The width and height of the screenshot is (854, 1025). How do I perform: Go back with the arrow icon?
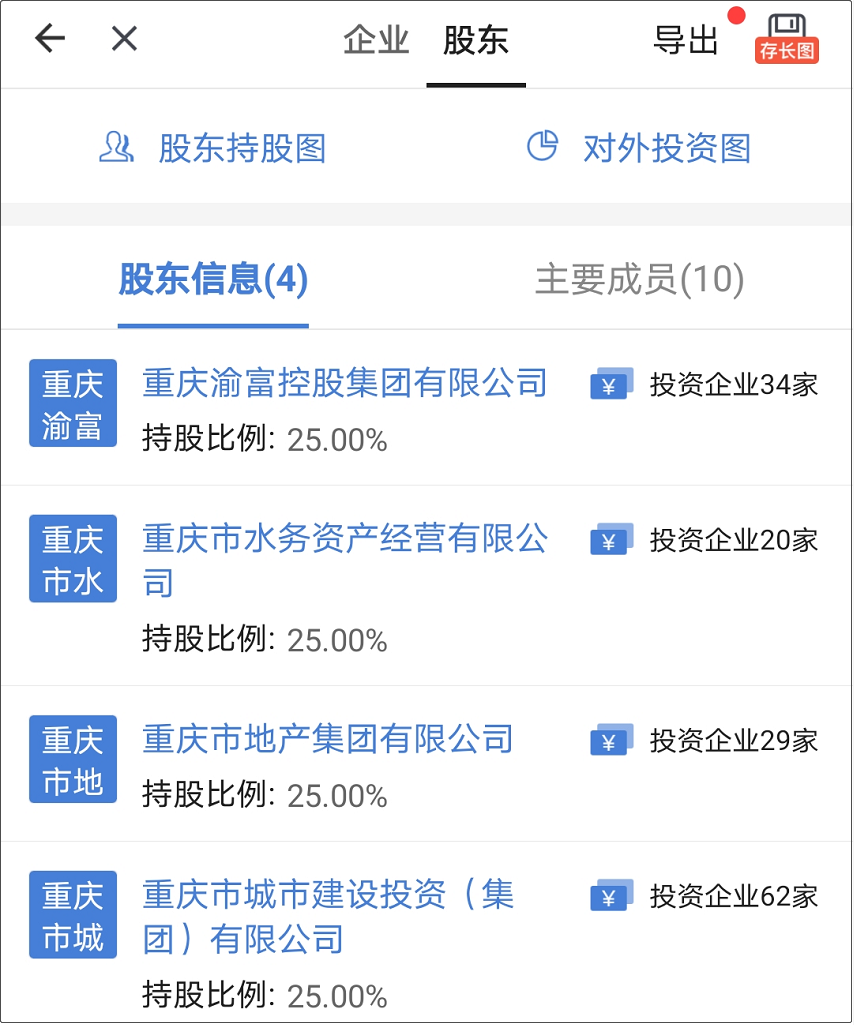[x=49, y=39]
